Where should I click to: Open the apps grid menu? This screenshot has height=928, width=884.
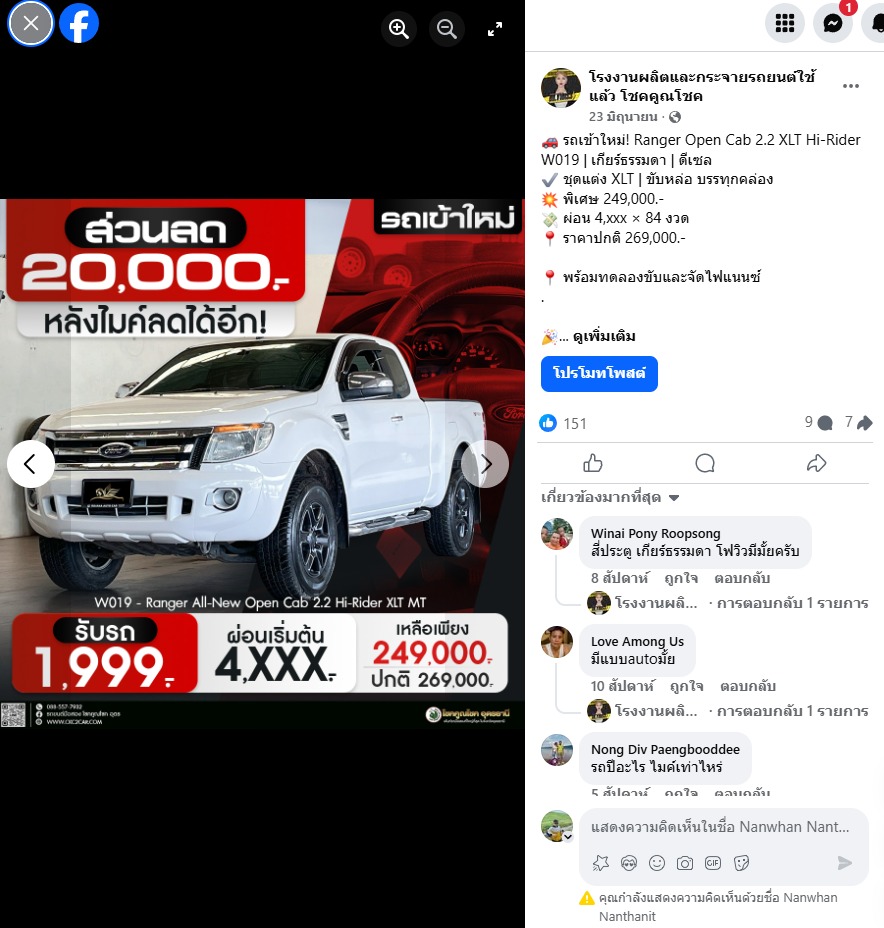click(785, 23)
